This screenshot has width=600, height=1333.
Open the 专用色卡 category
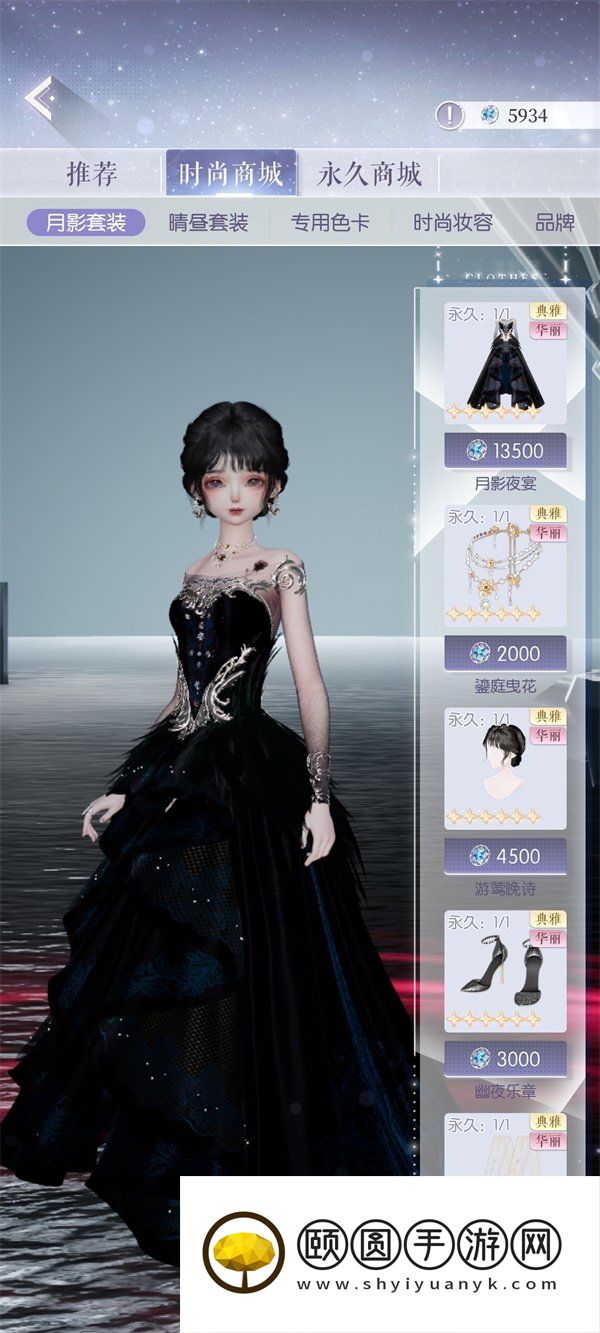[x=330, y=222]
